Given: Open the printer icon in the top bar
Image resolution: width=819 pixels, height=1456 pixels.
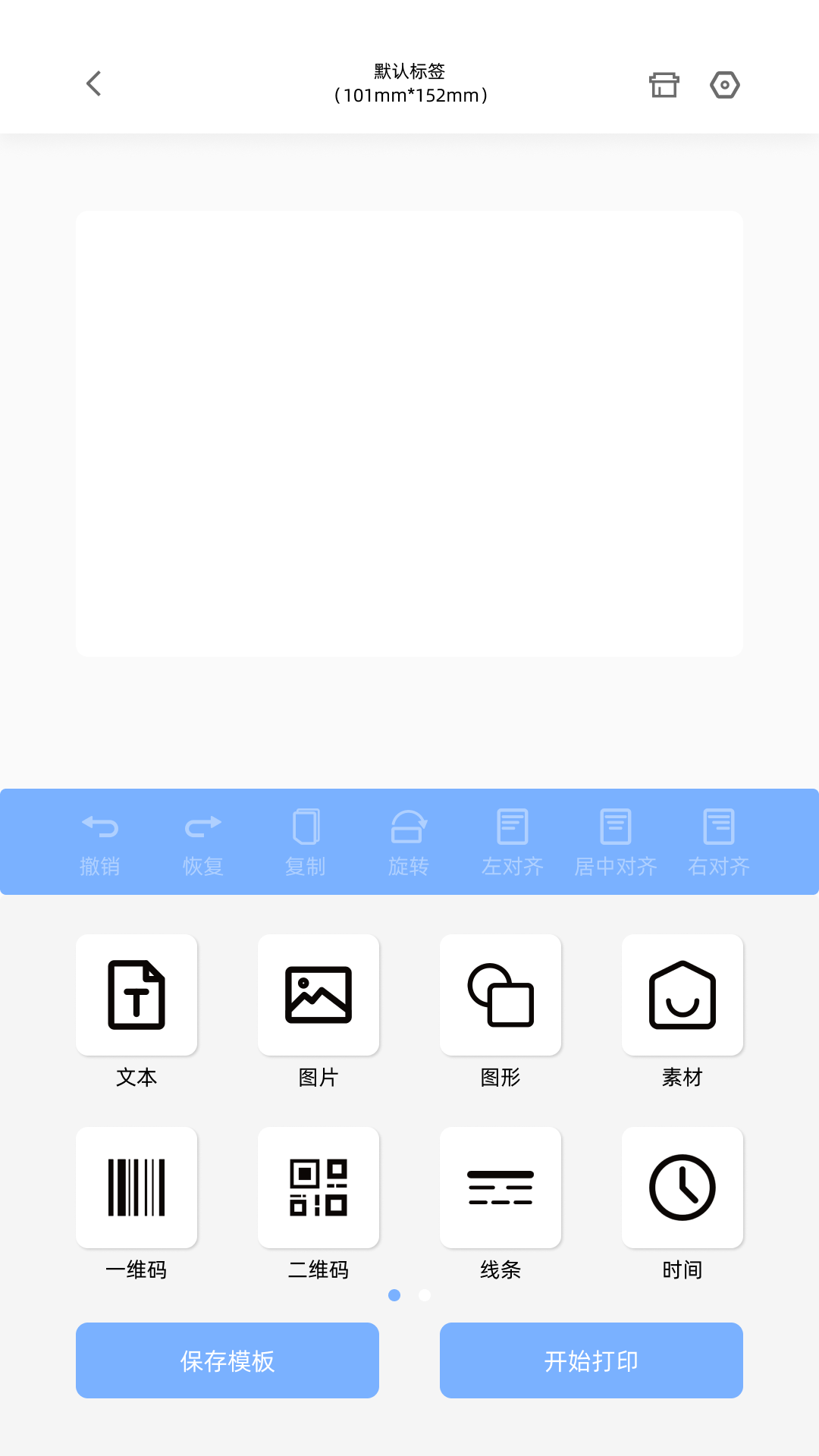Looking at the screenshot, I should tap(664, 85).
